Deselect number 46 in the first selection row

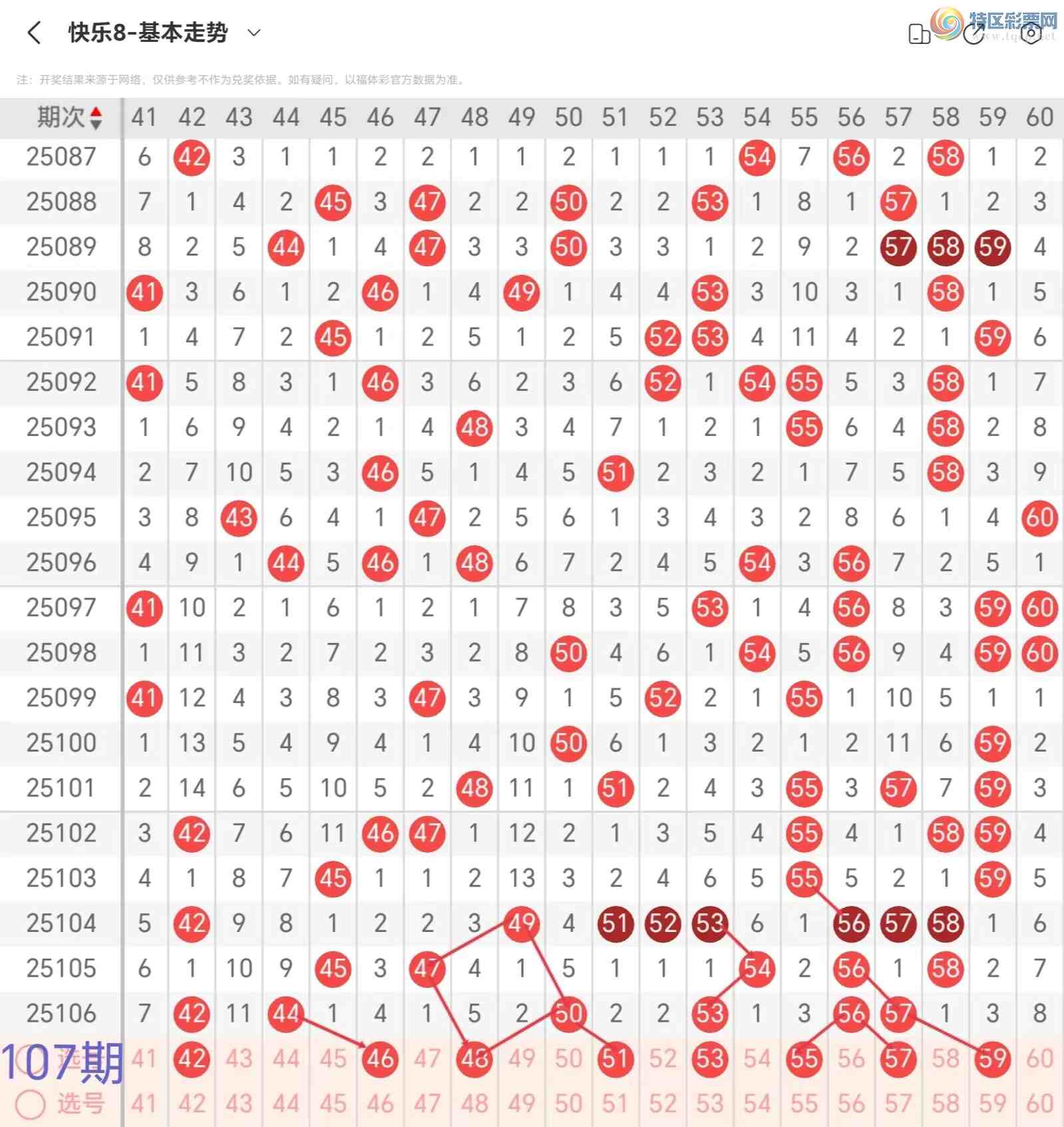(380, 1058)
